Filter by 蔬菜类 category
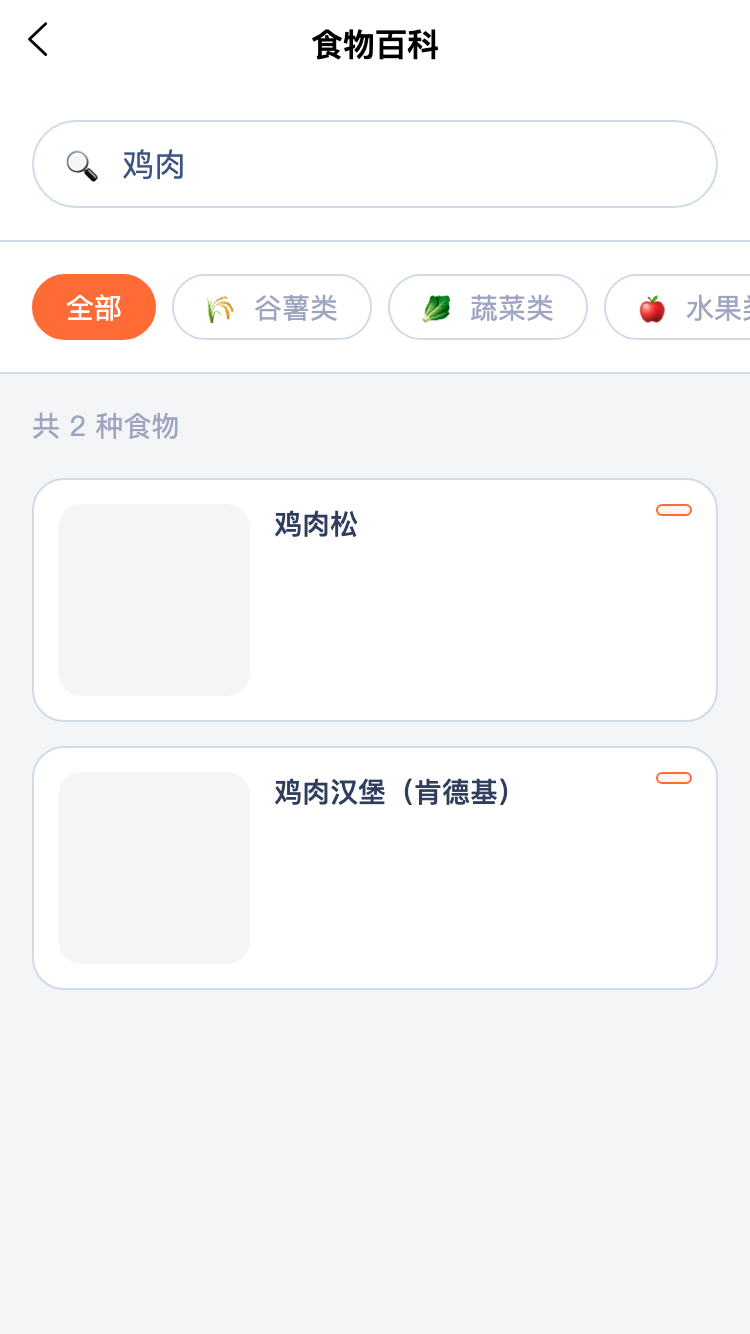The height and width of the screenshot is (1334, 750). pos(488,307)
